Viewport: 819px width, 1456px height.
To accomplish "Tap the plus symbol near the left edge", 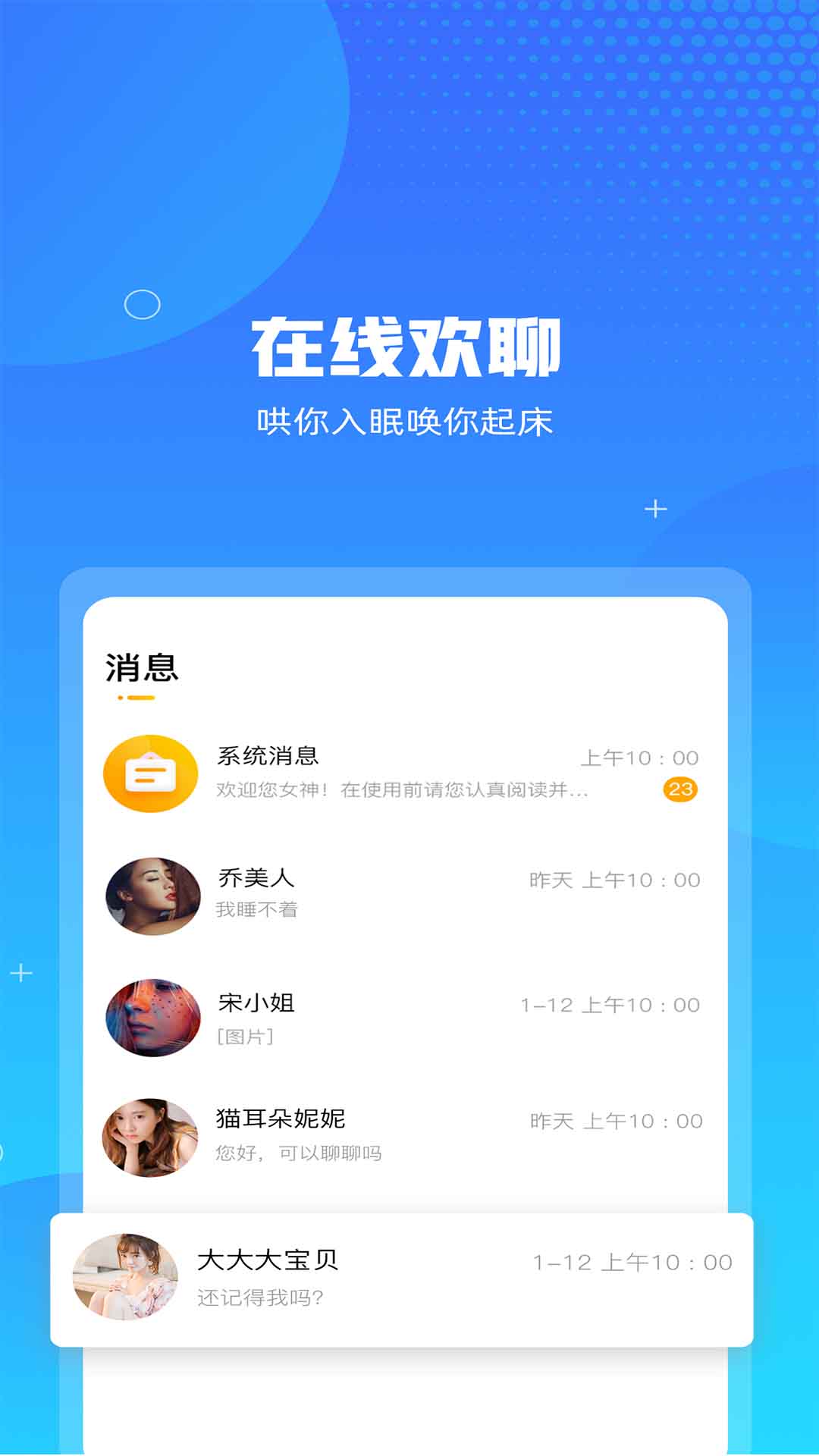I will pyautogui.click(x=20, y=972).
